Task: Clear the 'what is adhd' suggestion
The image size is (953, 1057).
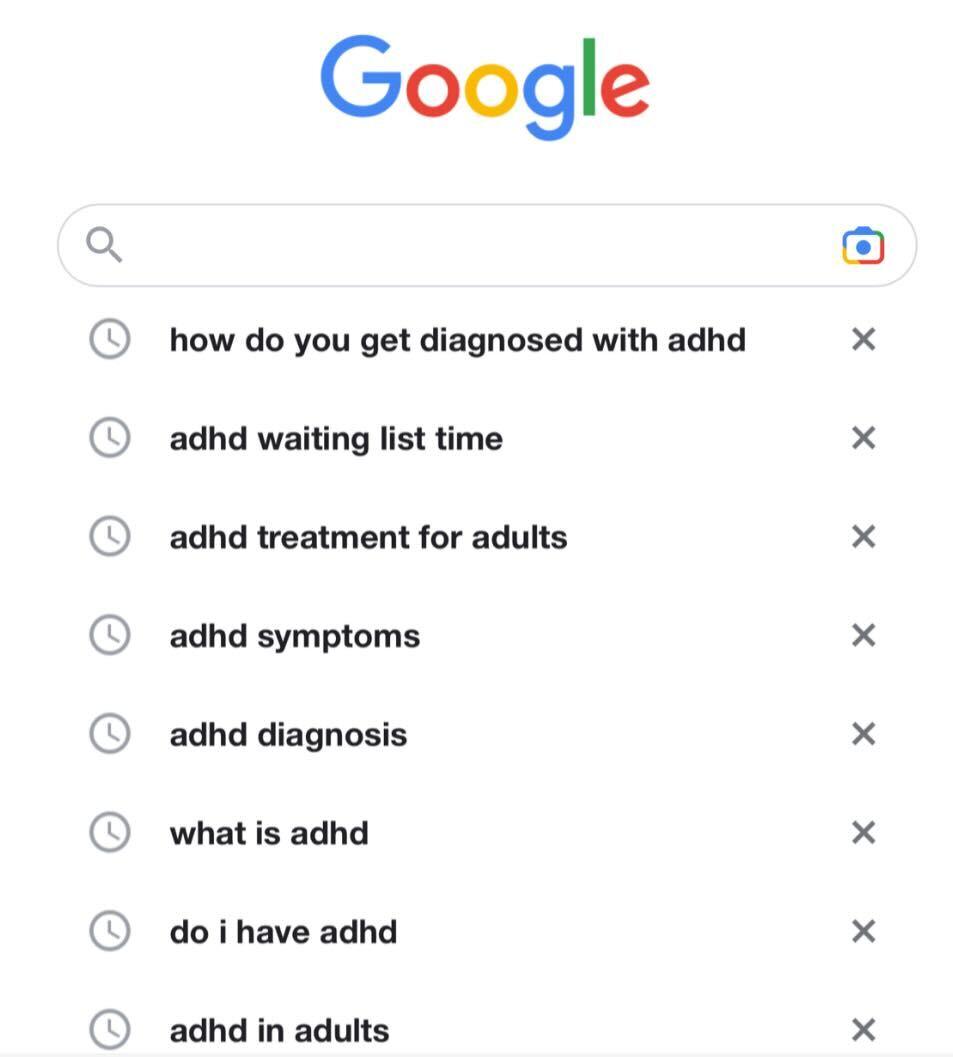Action: tap(862, 832)
